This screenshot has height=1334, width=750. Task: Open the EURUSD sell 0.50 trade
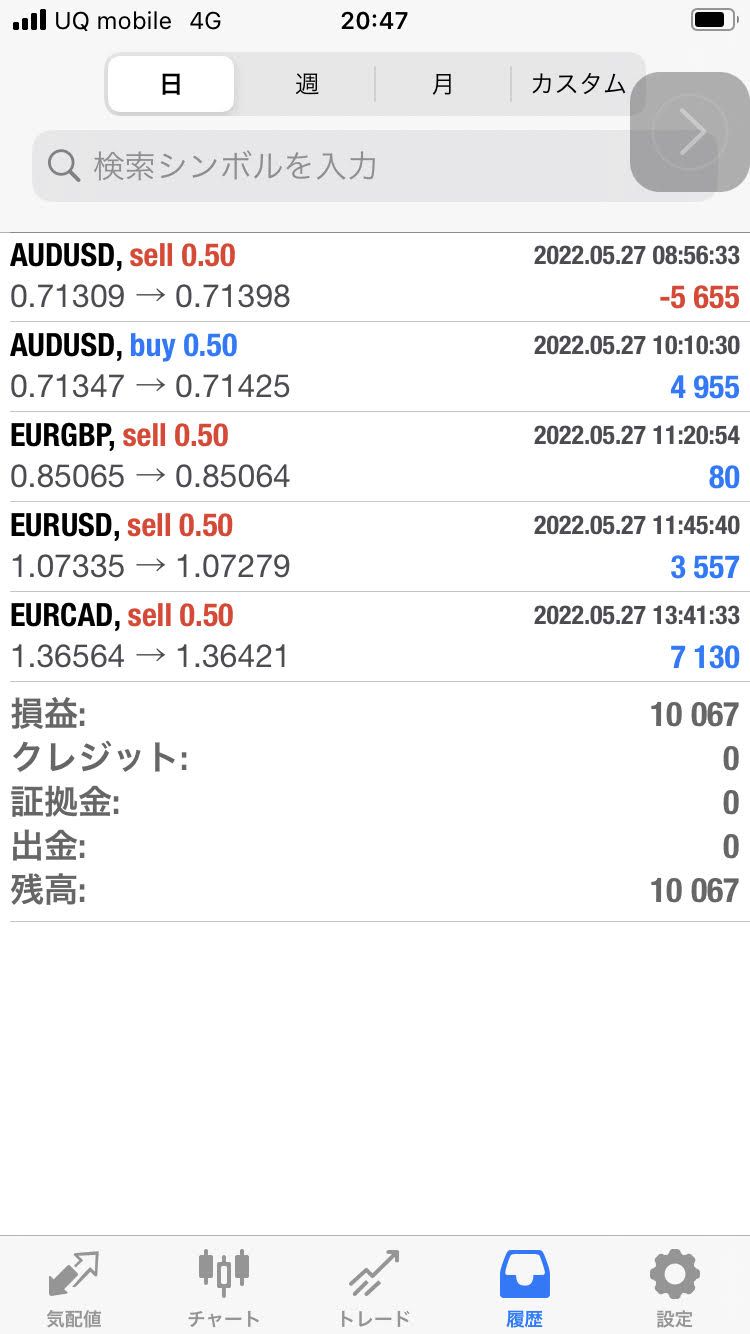click(x=375, y=547)
